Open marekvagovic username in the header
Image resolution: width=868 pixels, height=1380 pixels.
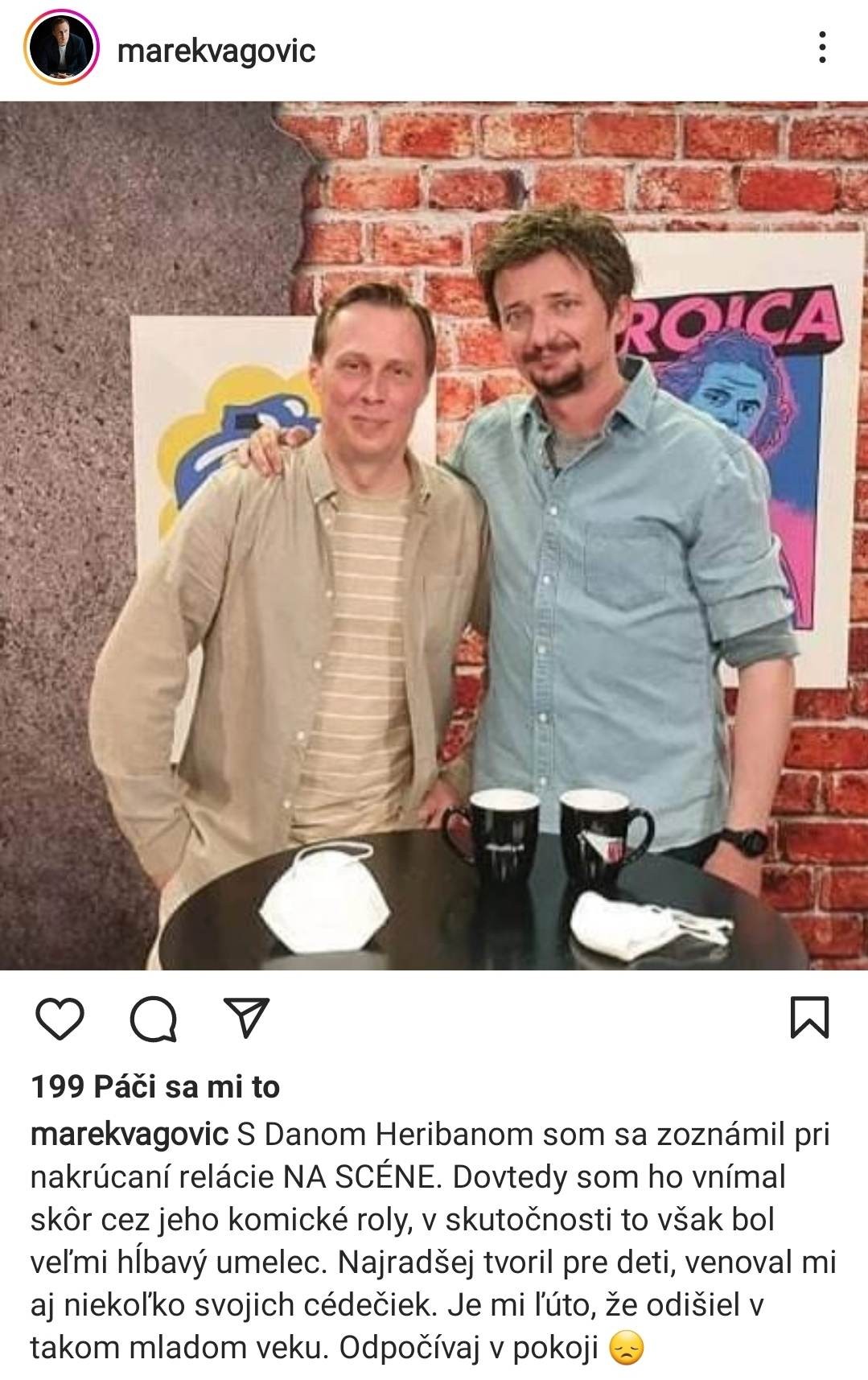coord(216,51)
